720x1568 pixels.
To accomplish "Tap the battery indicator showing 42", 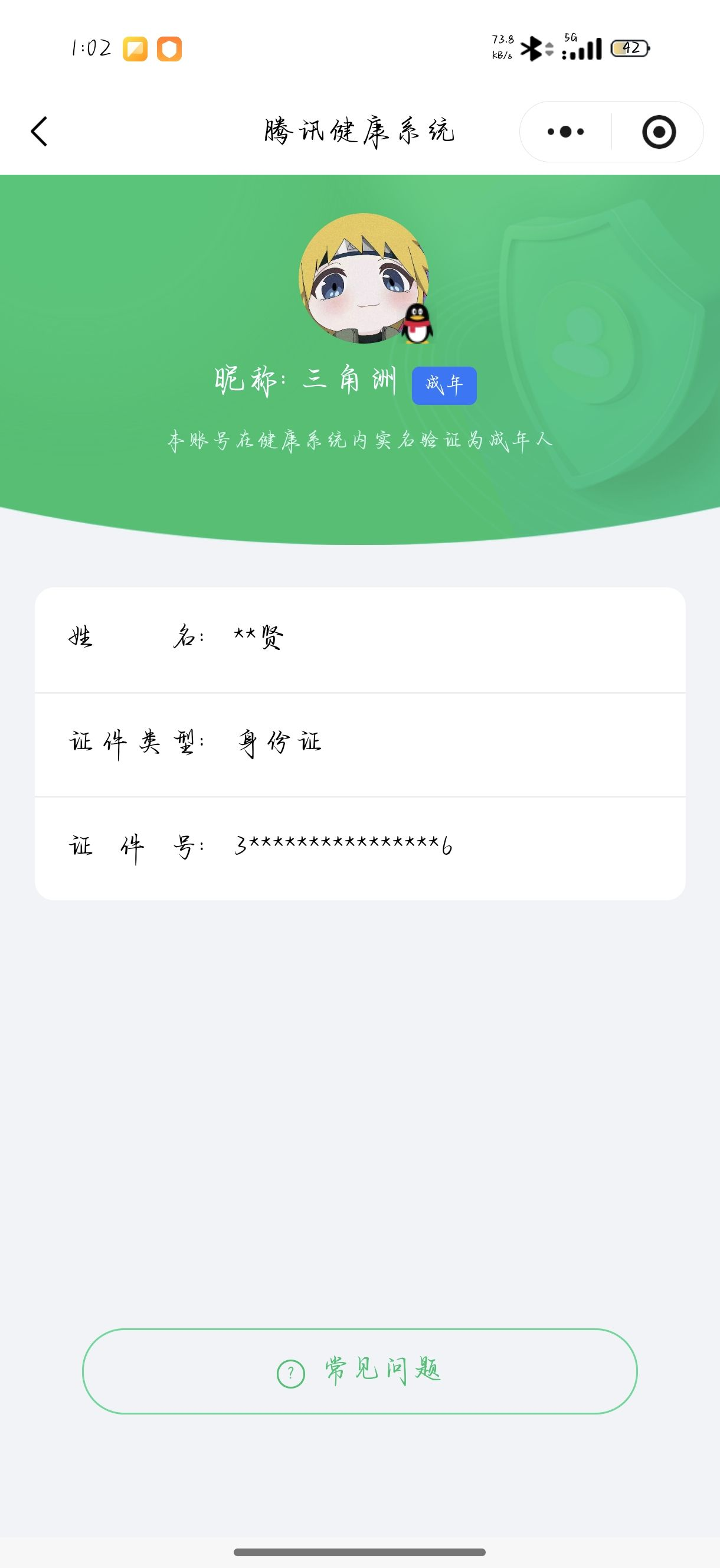I will coord(628,48).
